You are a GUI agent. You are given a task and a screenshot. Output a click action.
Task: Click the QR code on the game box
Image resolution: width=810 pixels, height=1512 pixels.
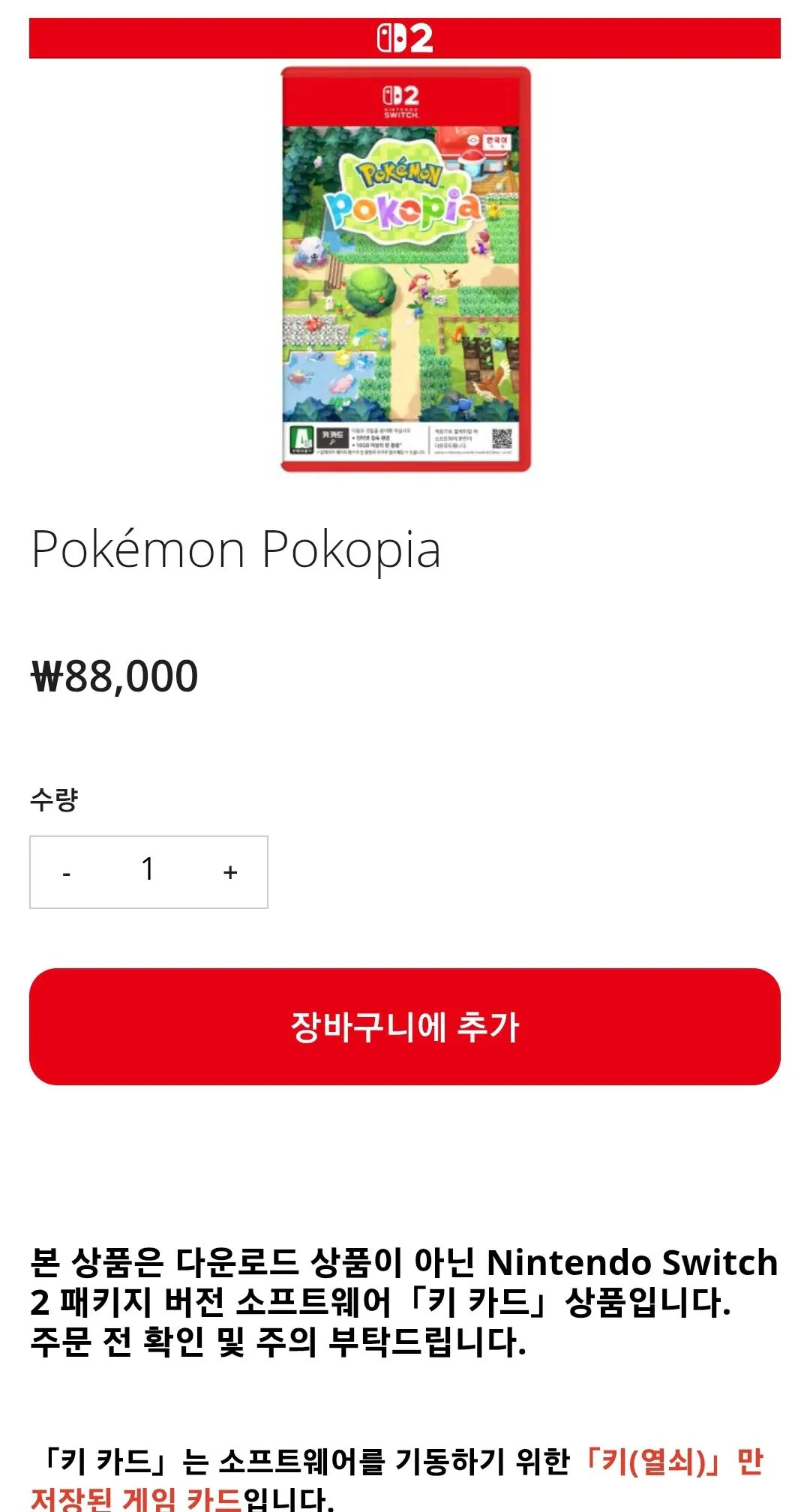(503, 436)
